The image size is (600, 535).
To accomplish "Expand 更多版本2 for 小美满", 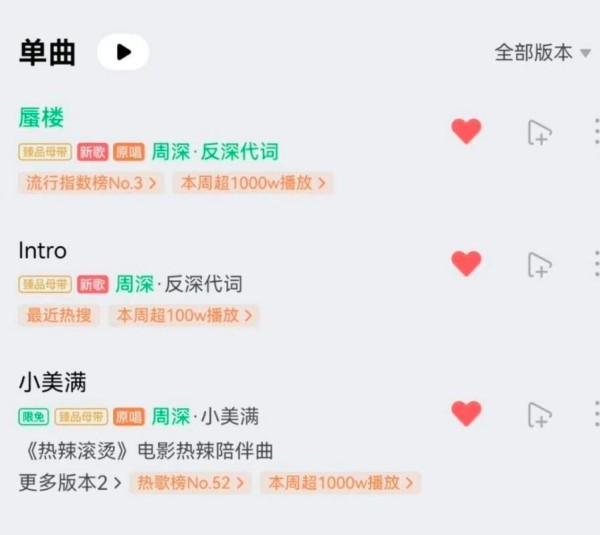I will click(70, 483).
